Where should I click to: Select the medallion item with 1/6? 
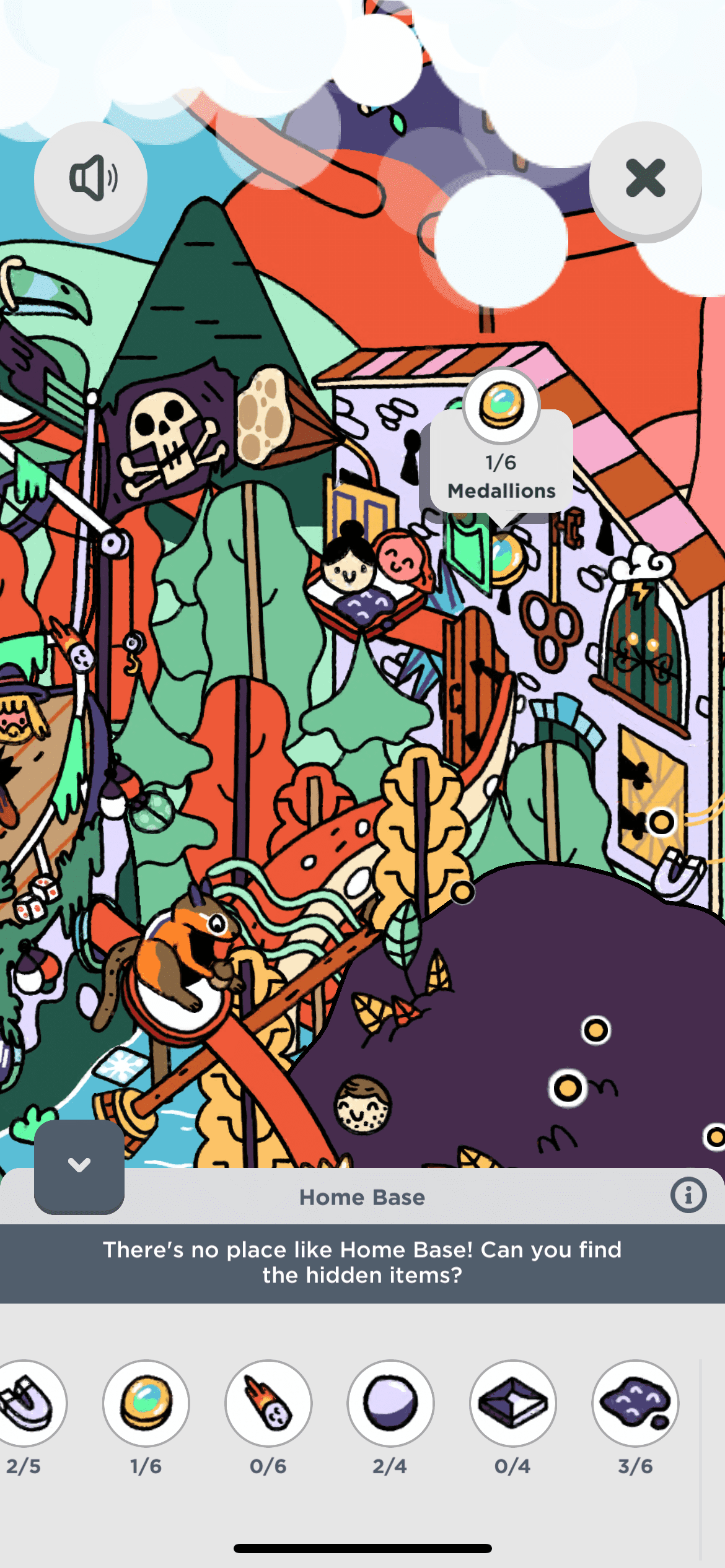click(146, 1403)
